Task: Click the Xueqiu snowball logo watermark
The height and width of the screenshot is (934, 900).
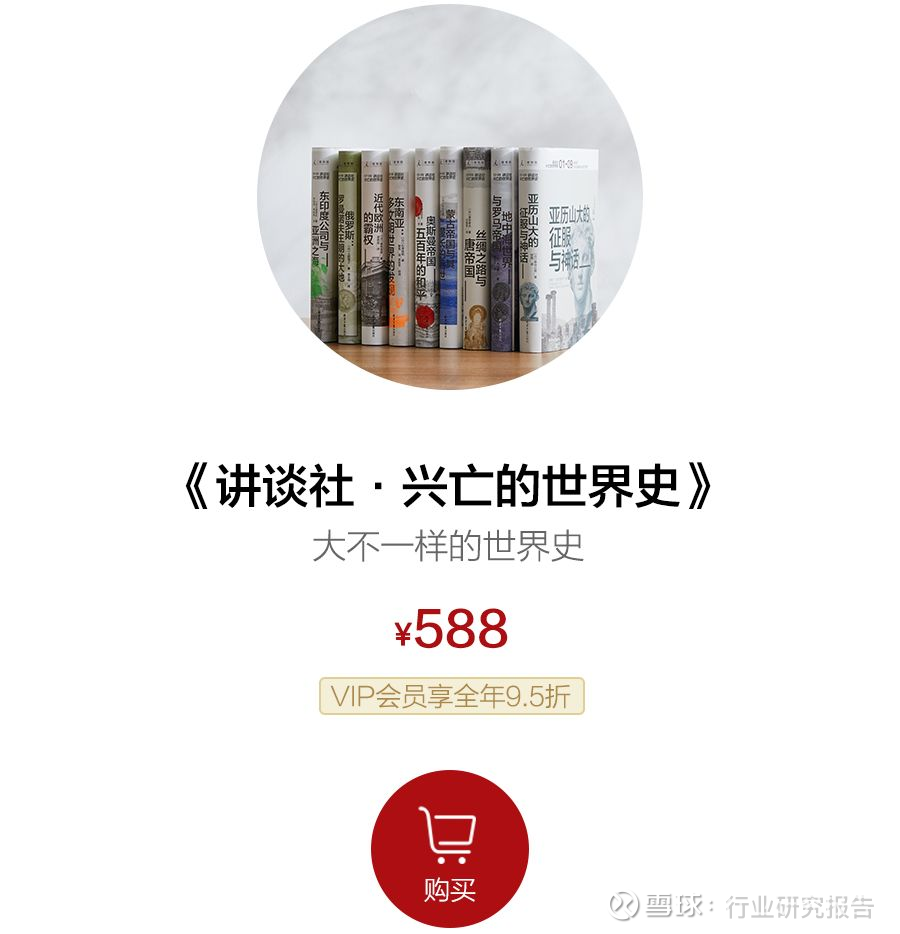Action: 627,903
